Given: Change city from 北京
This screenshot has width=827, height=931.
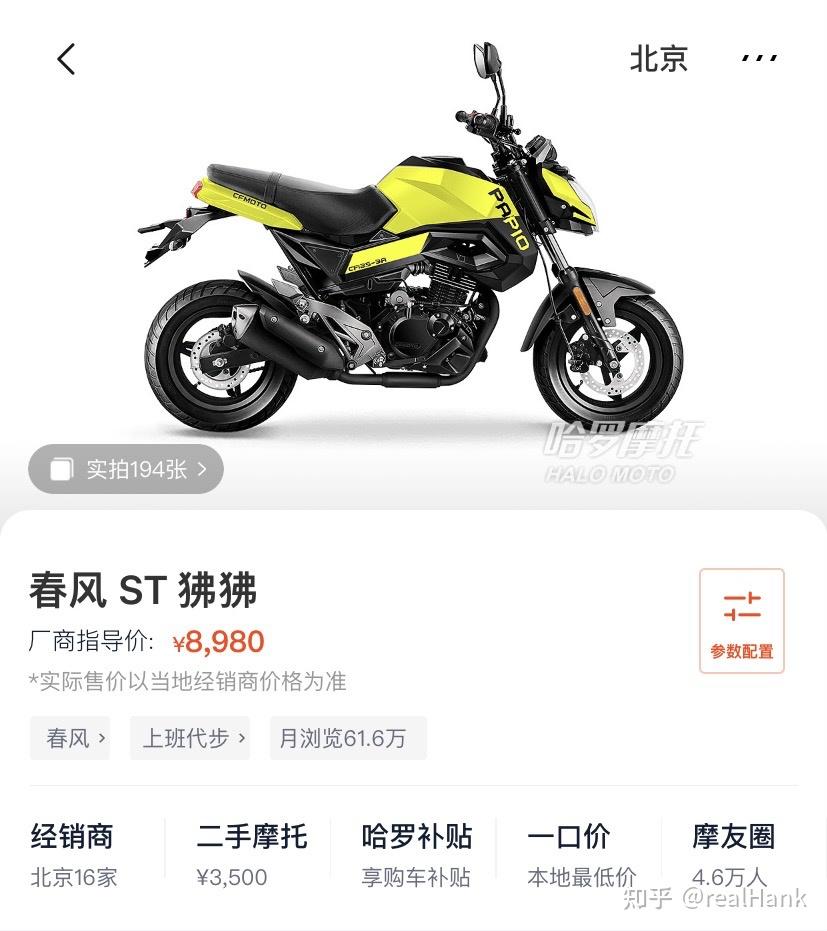Looking at the screenshot, I should (x=658, y=59).
